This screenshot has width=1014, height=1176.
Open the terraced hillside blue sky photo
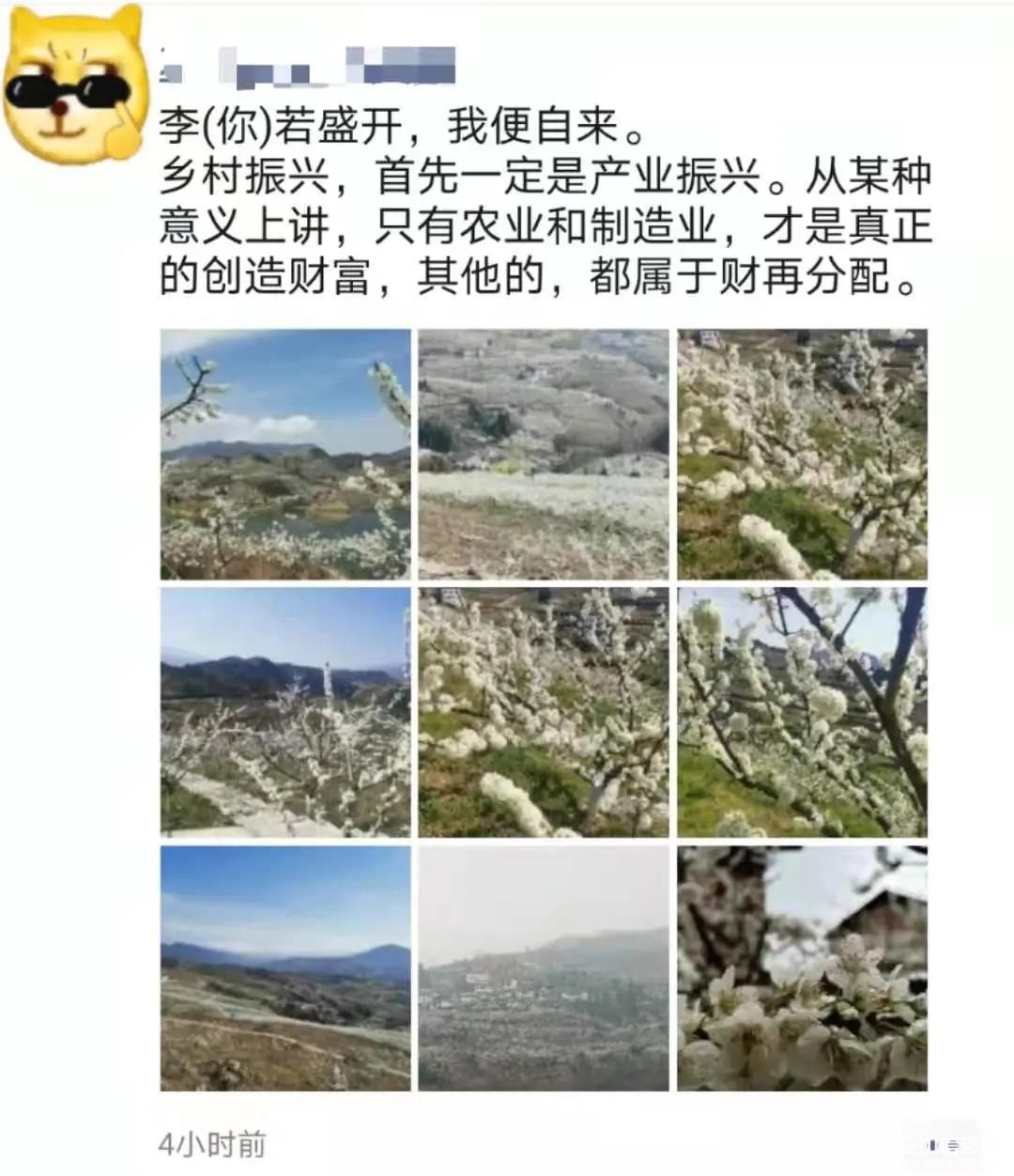[x=285, y=968]
